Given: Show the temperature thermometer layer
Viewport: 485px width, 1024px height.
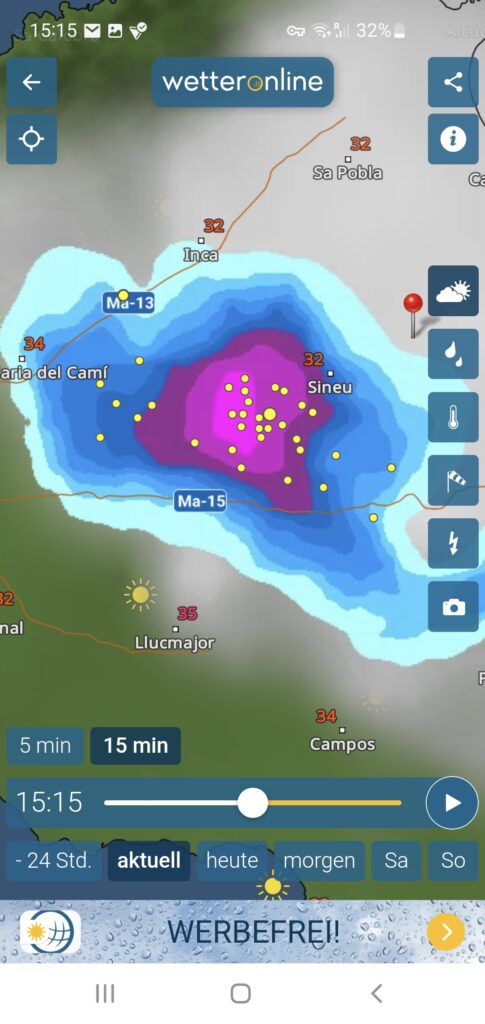Looking at the screenshot, I should click(453, 417).
